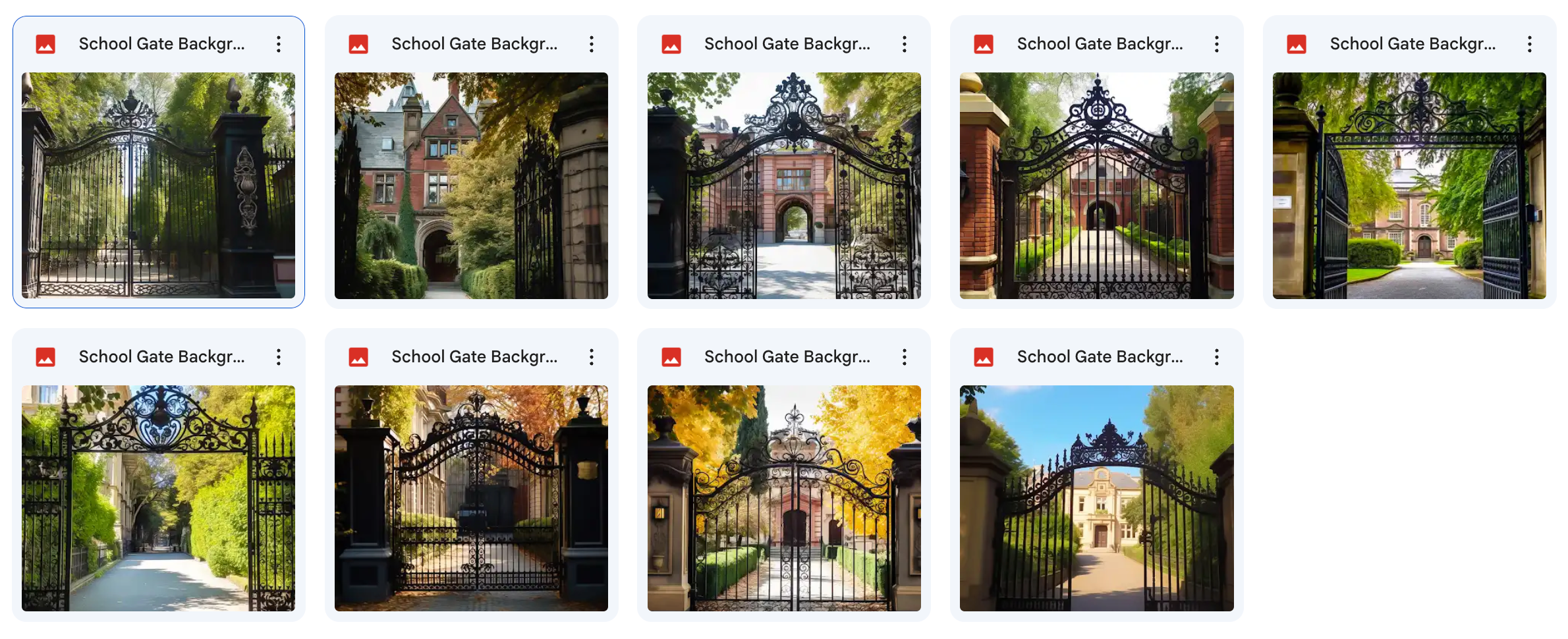Open more options for the blue-sky gate file

point(1217,357)
